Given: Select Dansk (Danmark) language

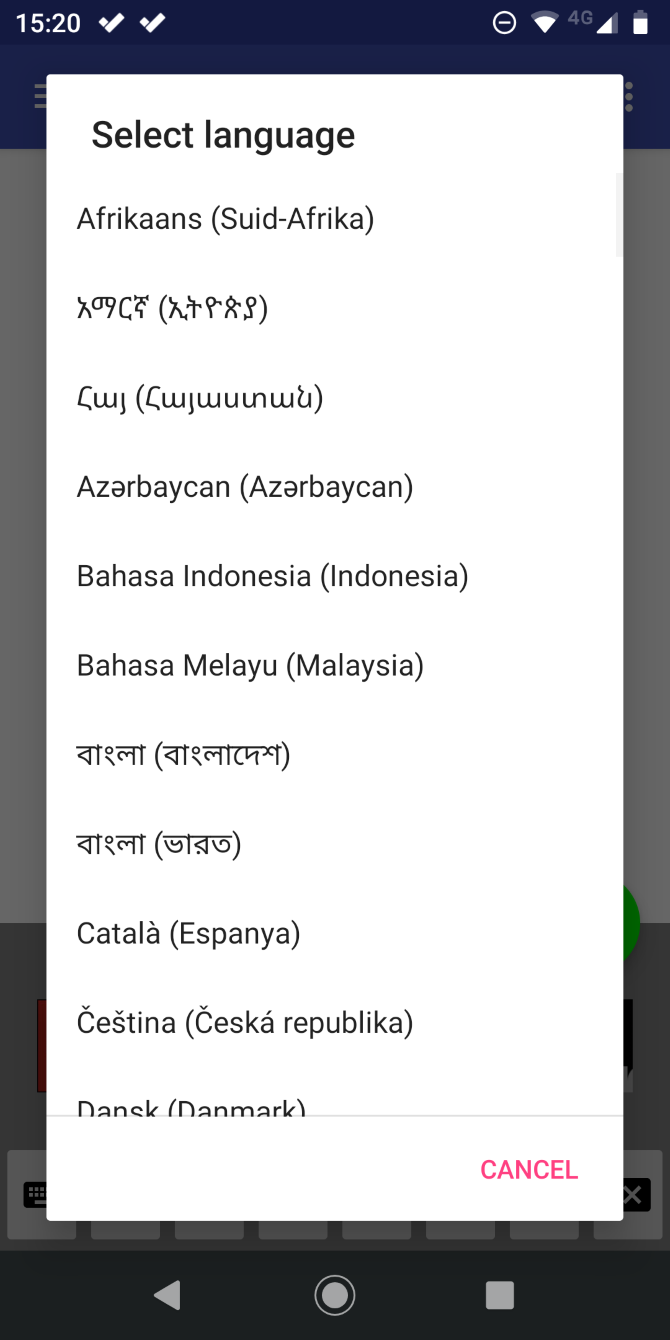Looking at the screenshot, I should pyautogui.click(x=191, y=1105).
